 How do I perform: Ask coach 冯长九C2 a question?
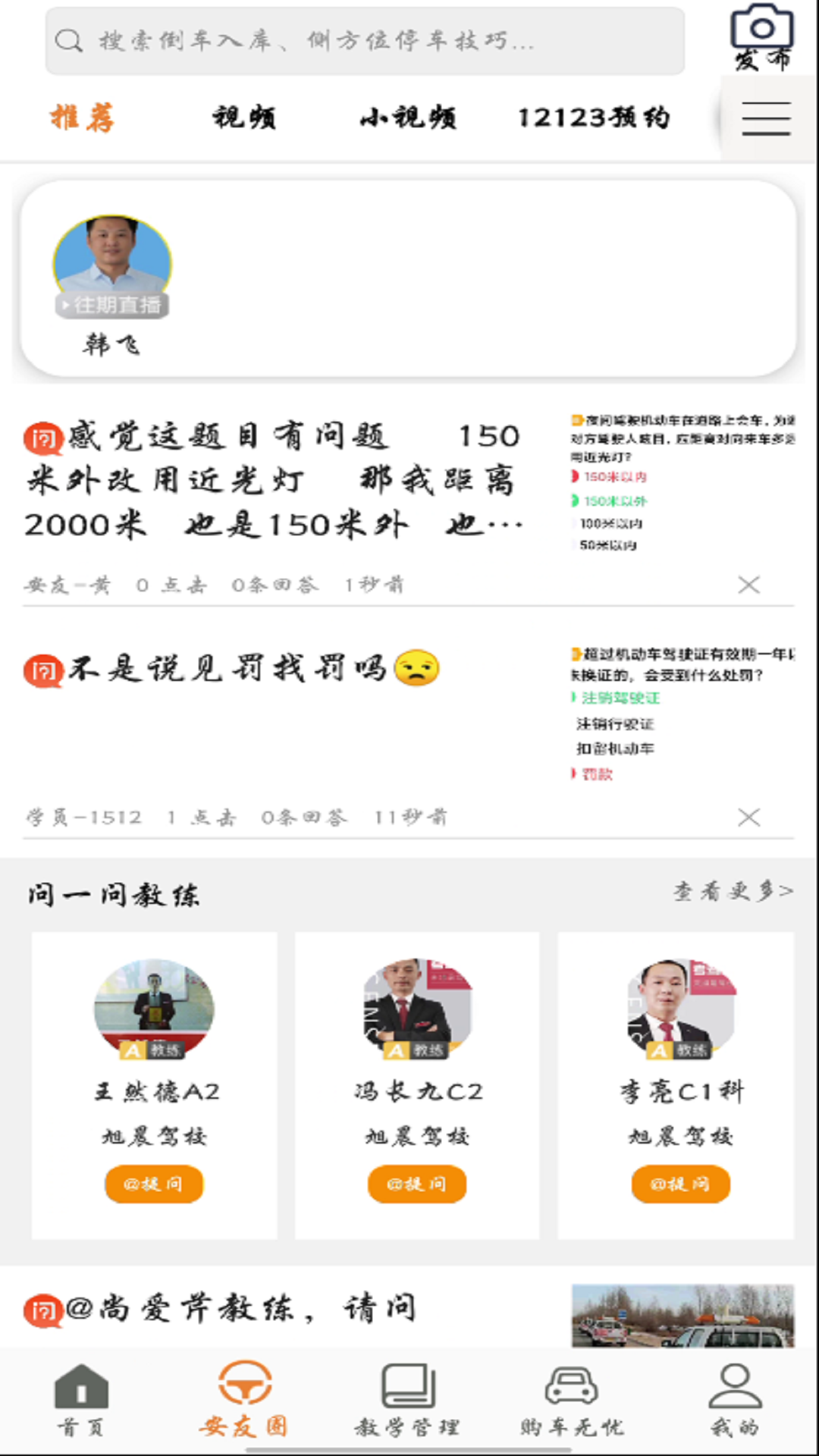click(417, 1185)
